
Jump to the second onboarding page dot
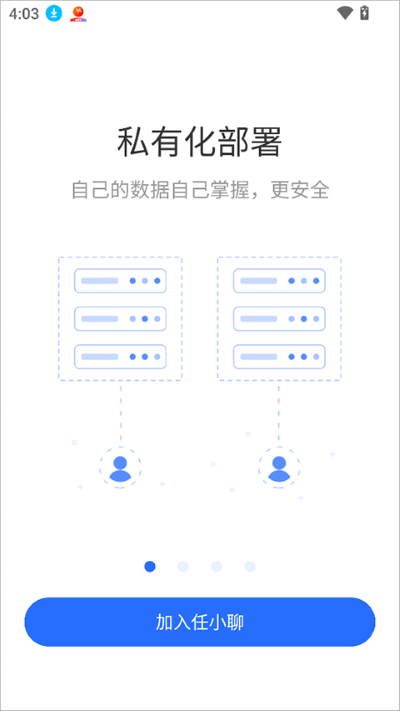click(x=183, y=566)
